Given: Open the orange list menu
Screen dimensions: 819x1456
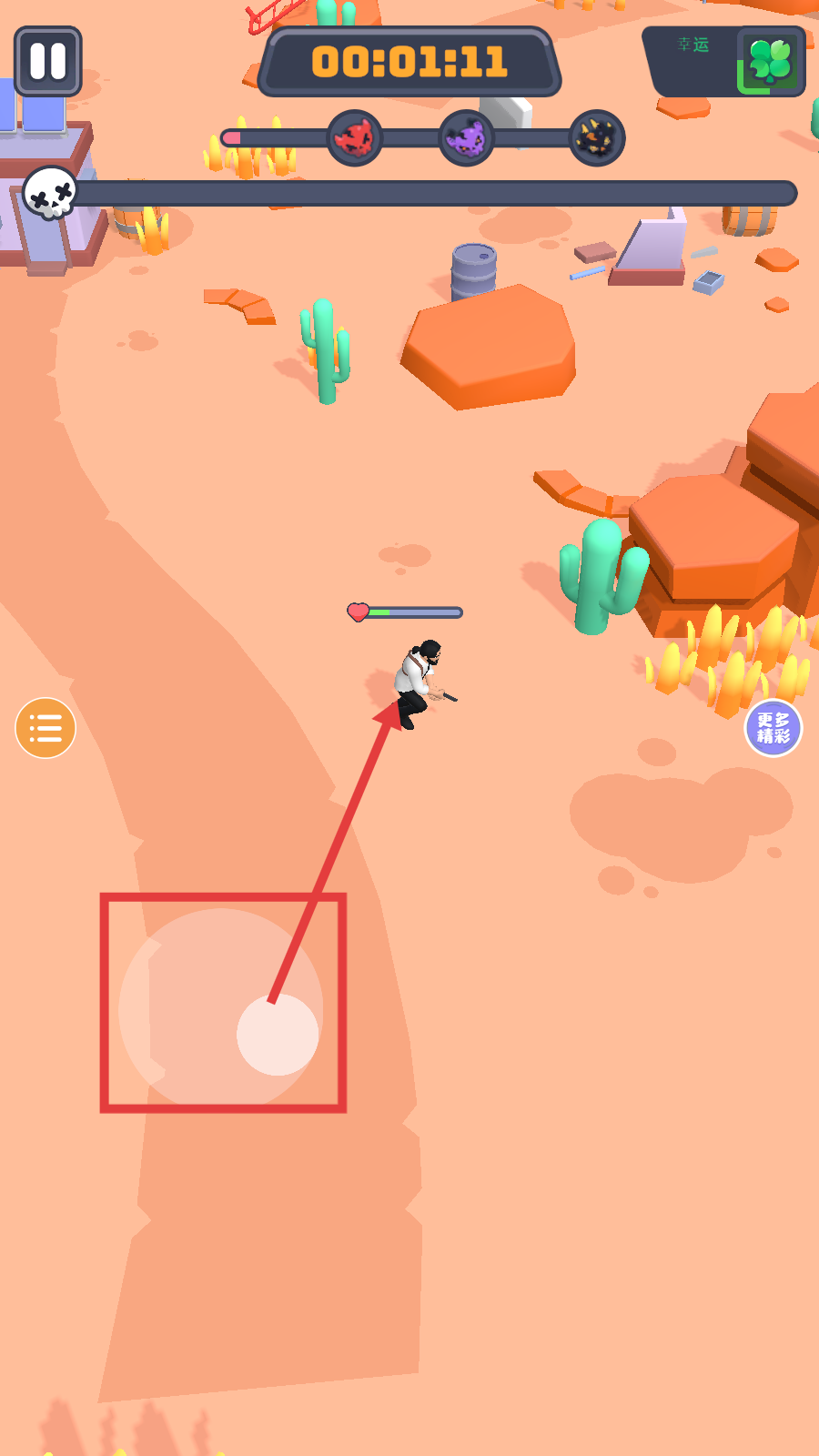Looking at the screenshot, I should coord(45,728).
